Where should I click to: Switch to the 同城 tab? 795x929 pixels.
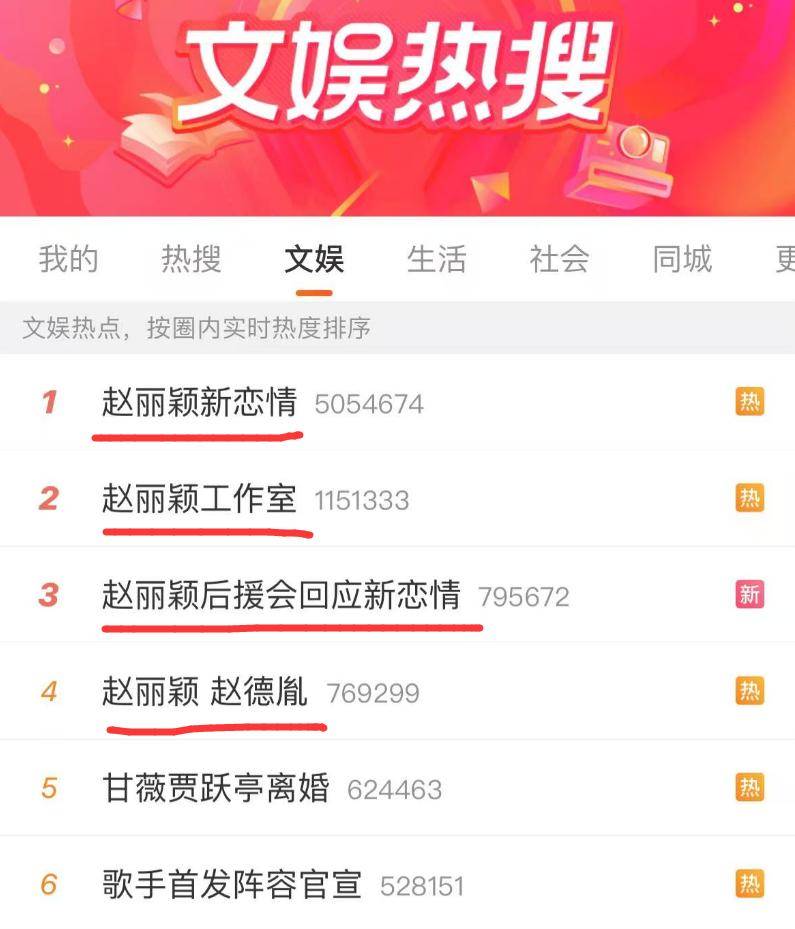[x=682, y=260]
